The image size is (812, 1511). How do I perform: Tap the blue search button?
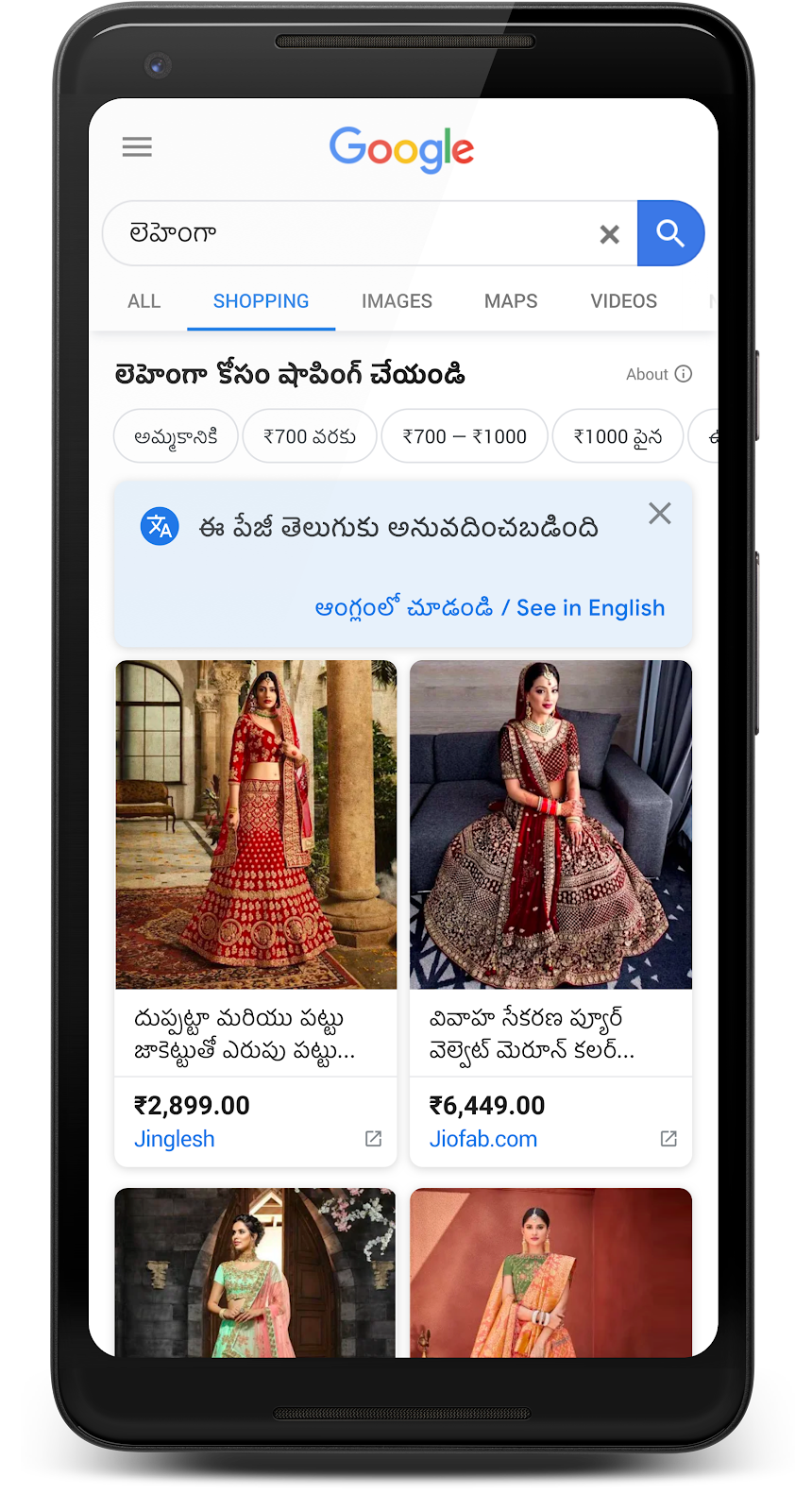click(670, 233)
